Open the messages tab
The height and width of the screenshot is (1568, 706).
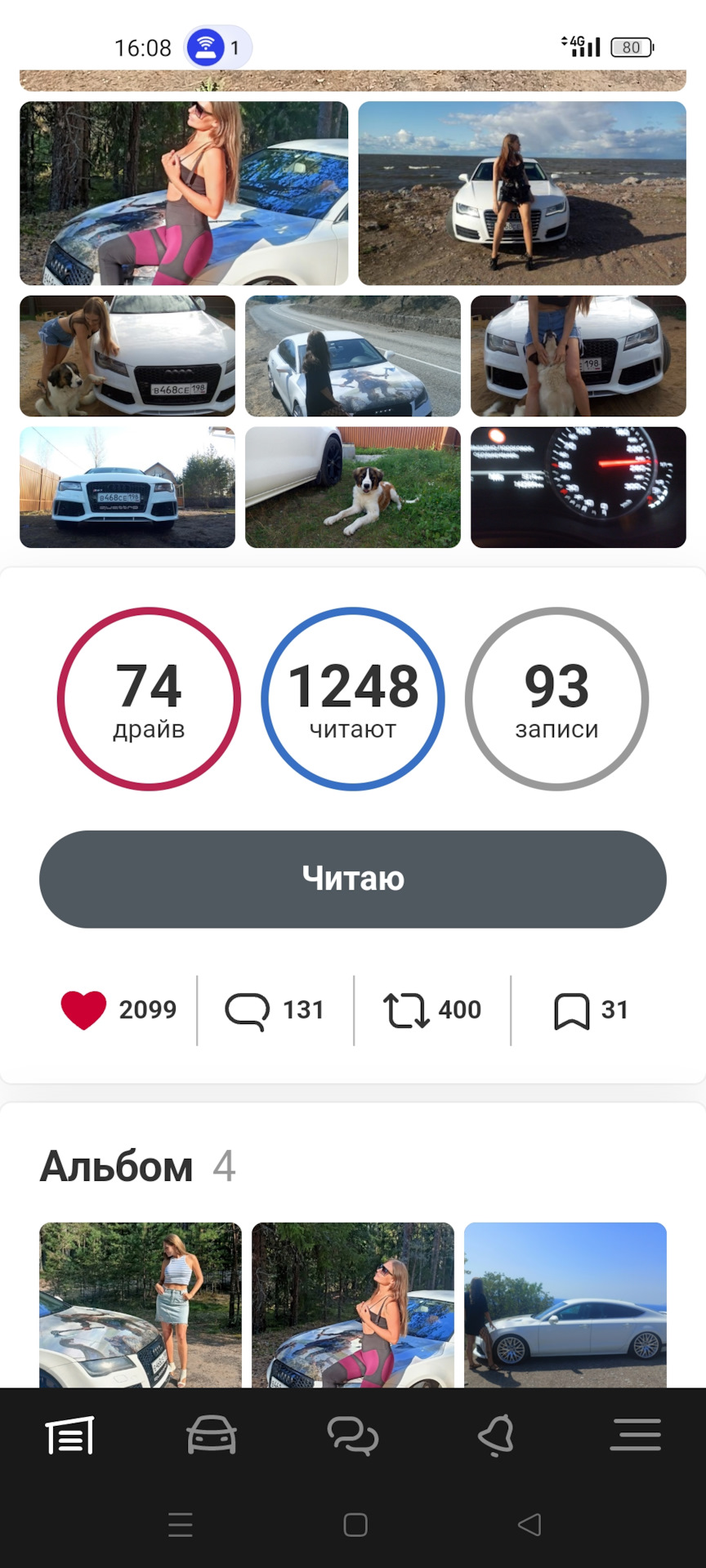(x=353, y=1436)
